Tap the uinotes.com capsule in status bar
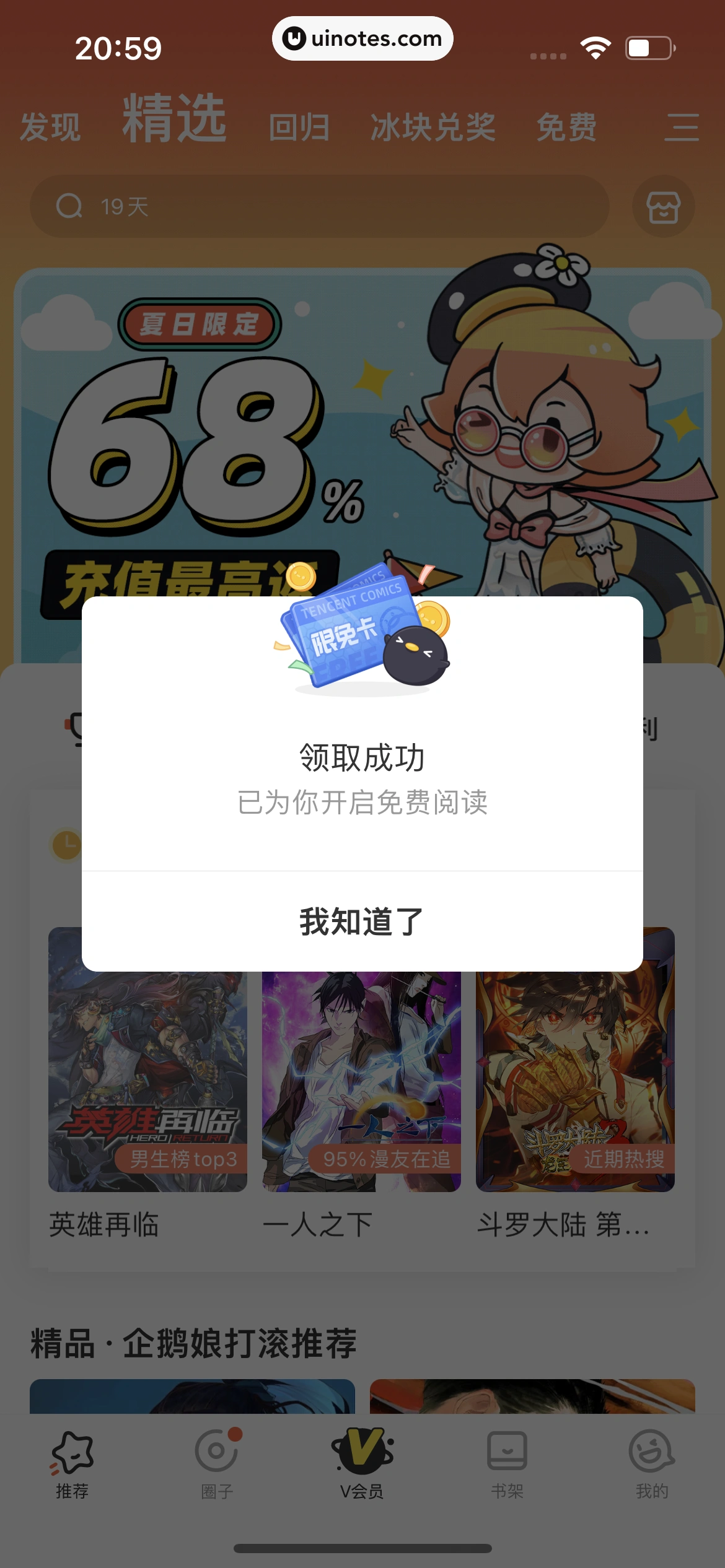 tap(362, 38)
